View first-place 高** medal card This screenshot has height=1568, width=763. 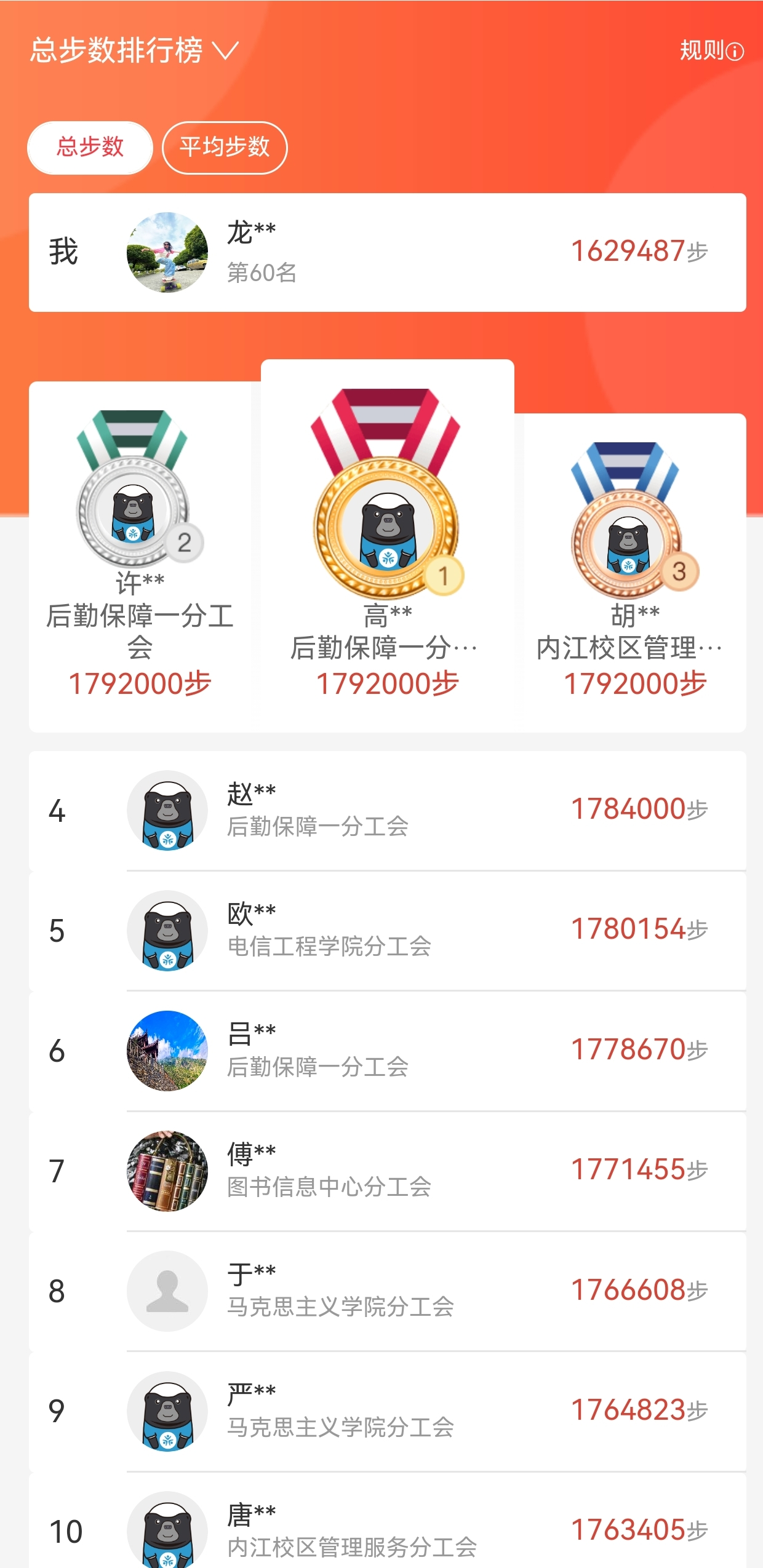[387, 541]
